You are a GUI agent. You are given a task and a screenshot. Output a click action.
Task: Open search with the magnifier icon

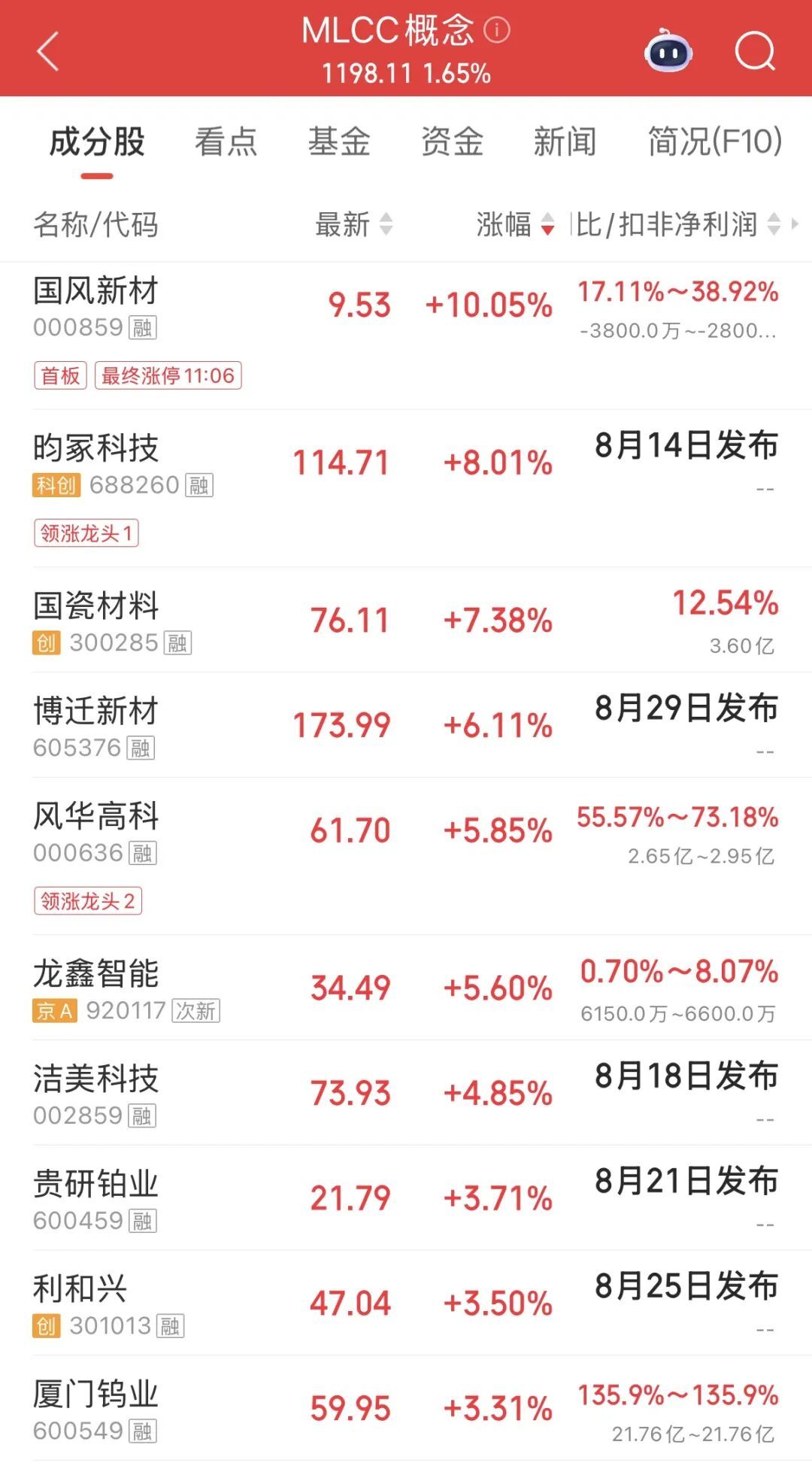click(754, 51)
